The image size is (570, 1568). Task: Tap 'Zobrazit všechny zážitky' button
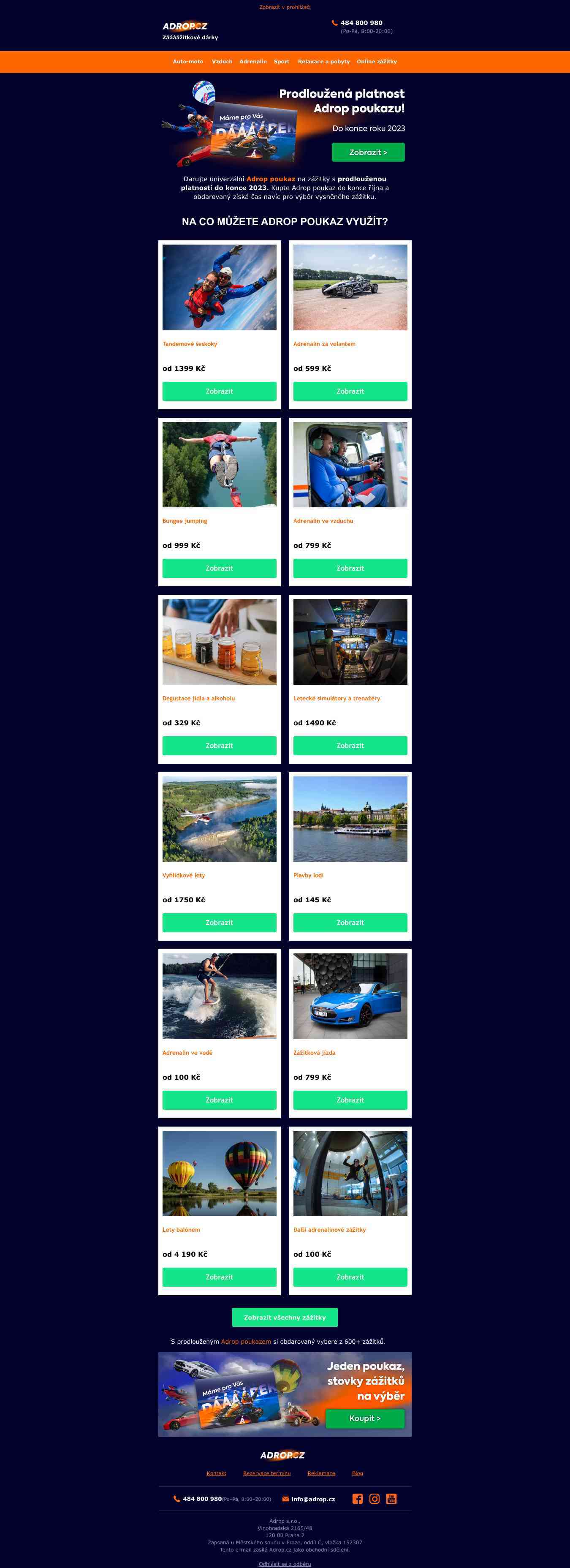[285, 1317]
